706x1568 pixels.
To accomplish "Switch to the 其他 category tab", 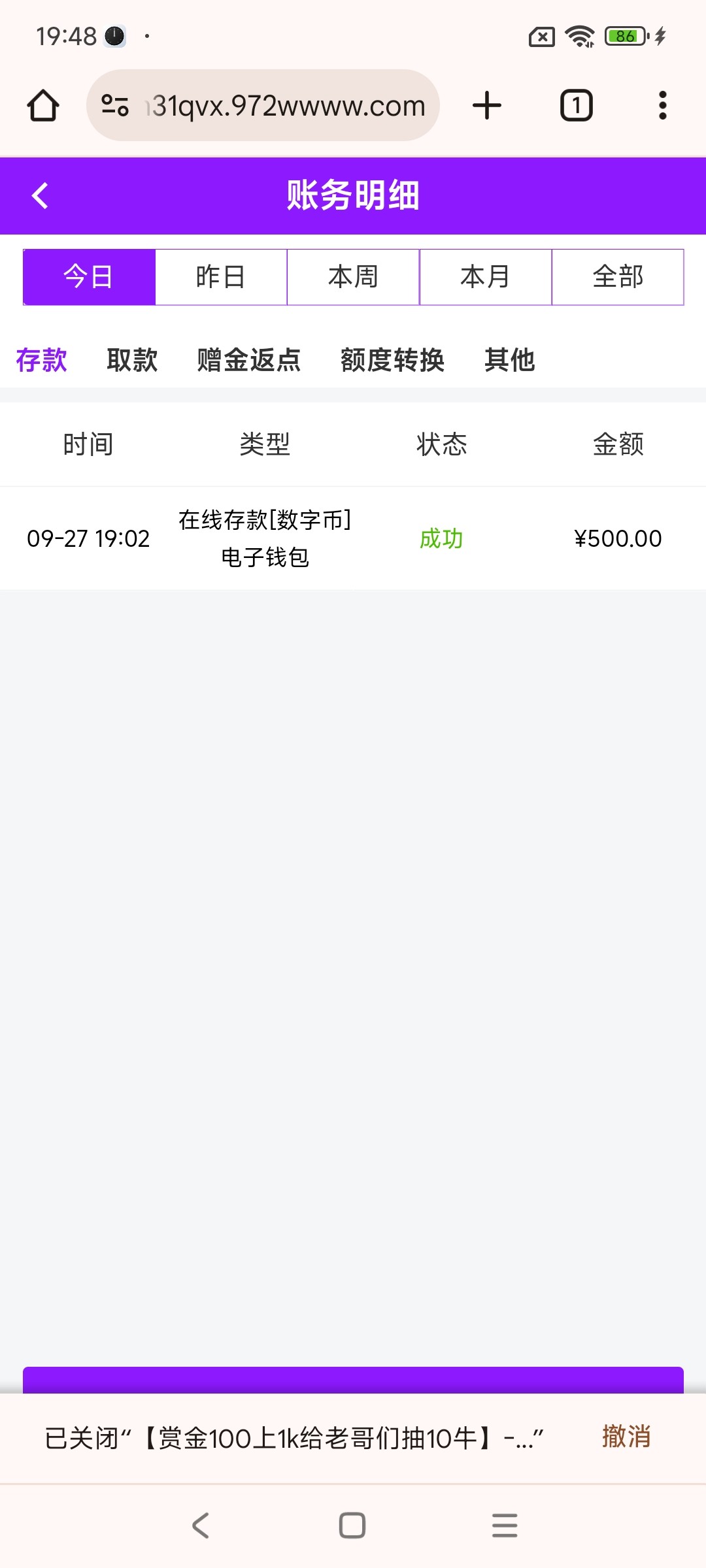I will pyautogui.click(x=510, y=360).
